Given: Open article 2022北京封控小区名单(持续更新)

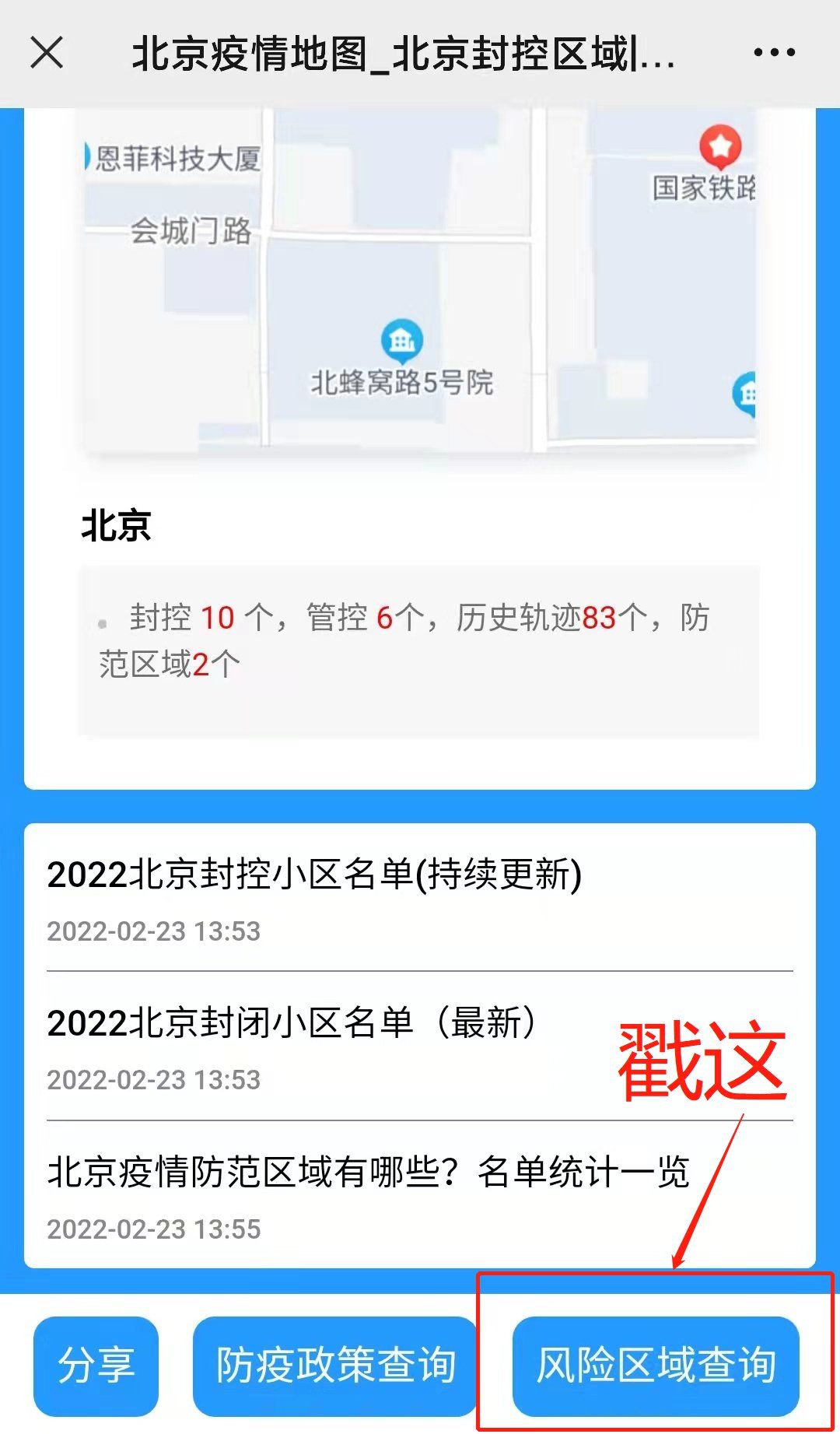Looking at the screenshot, I should 314,875.
